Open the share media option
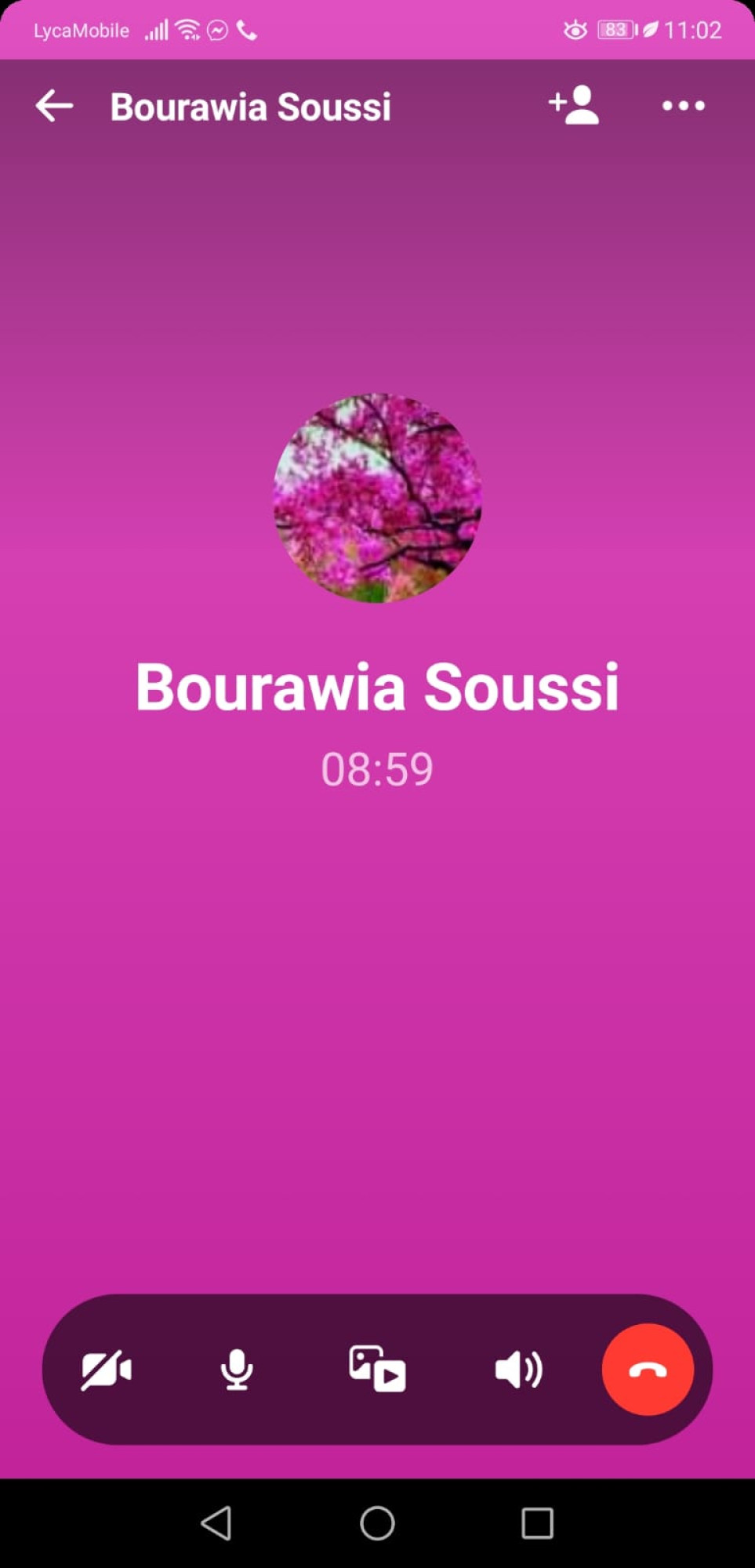755x1568 pixels. click(x=377, y=1369)
